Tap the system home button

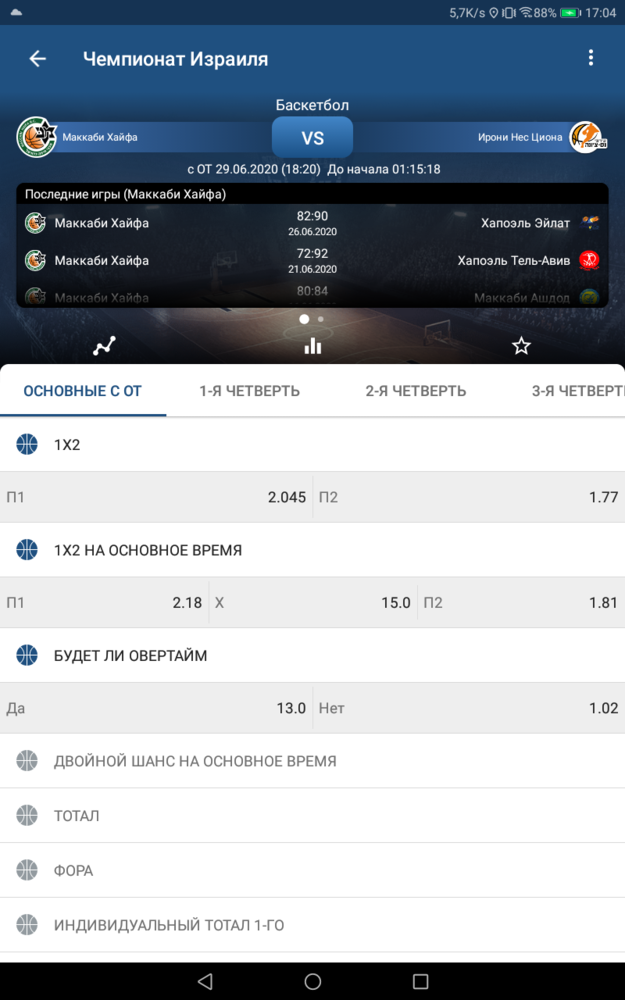tap(312, 981)
